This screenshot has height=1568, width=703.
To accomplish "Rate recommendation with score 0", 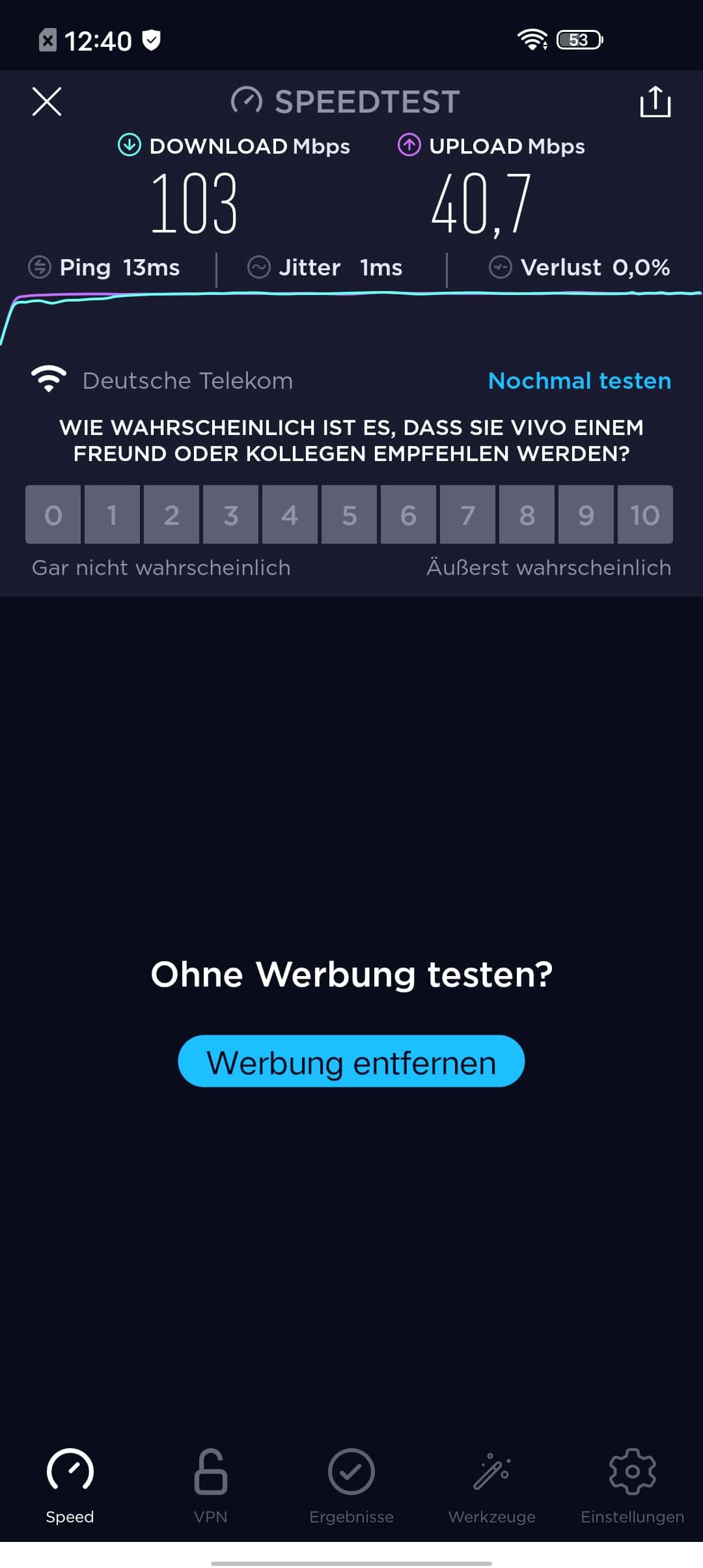I will click(53, 514).
